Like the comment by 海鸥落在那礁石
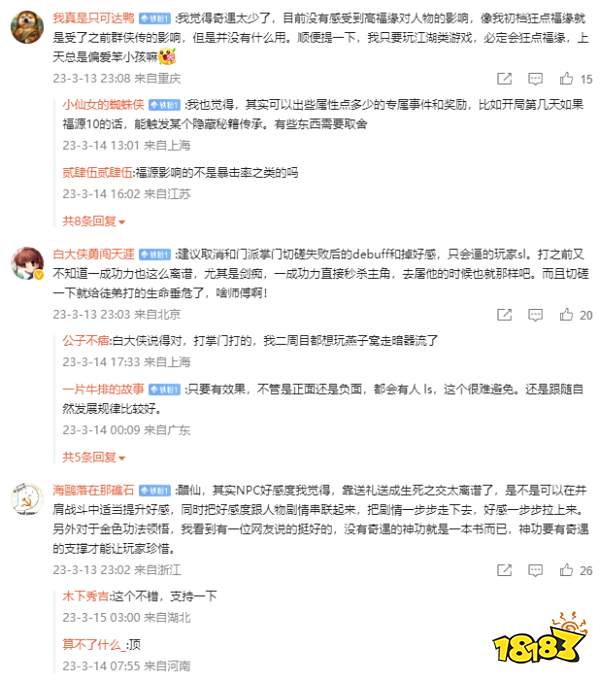Image resolution: width=600 pixels, height=680 pixels. [568, 569]
